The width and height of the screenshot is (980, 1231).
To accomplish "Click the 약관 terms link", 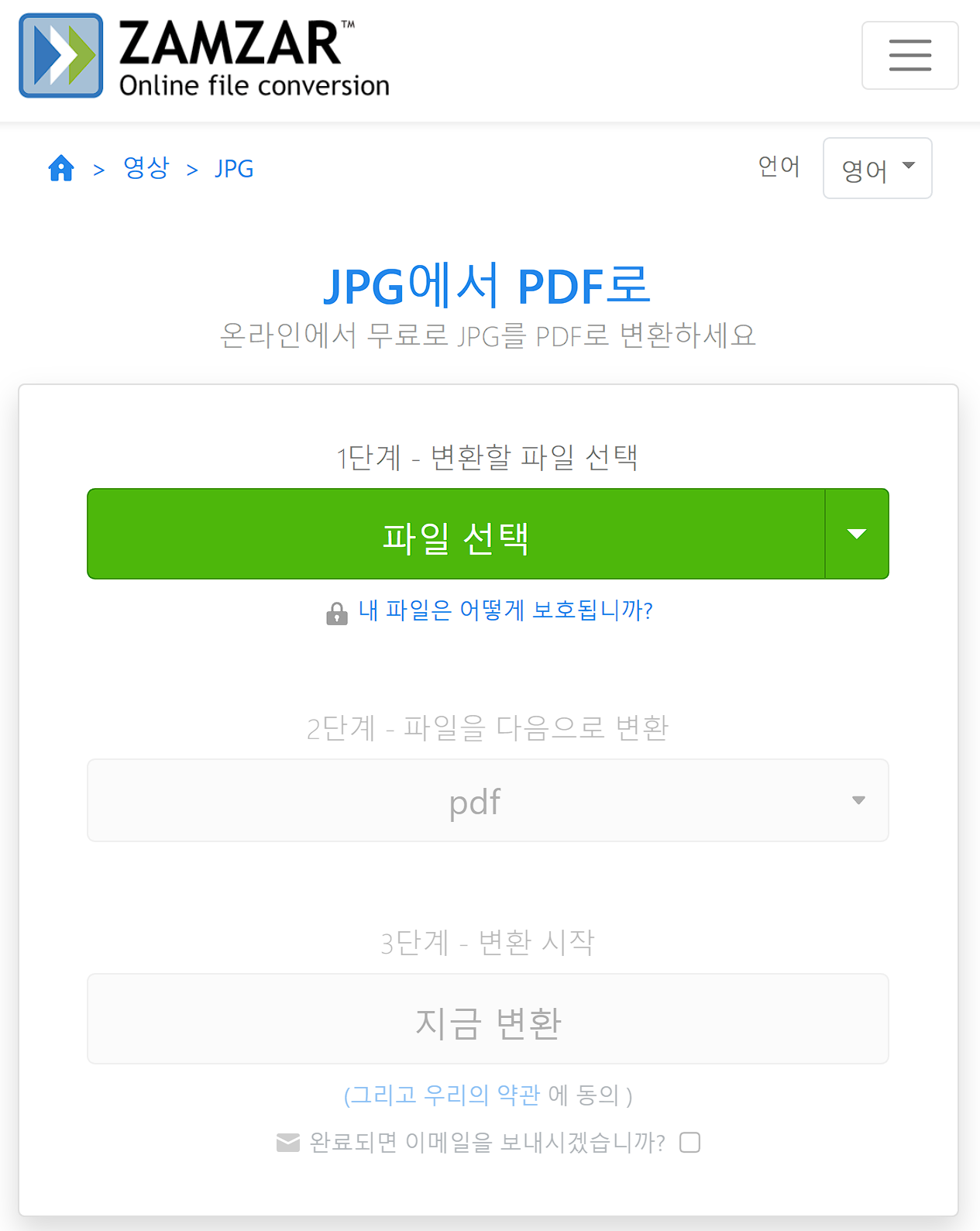I will (x=518, y=1095).
